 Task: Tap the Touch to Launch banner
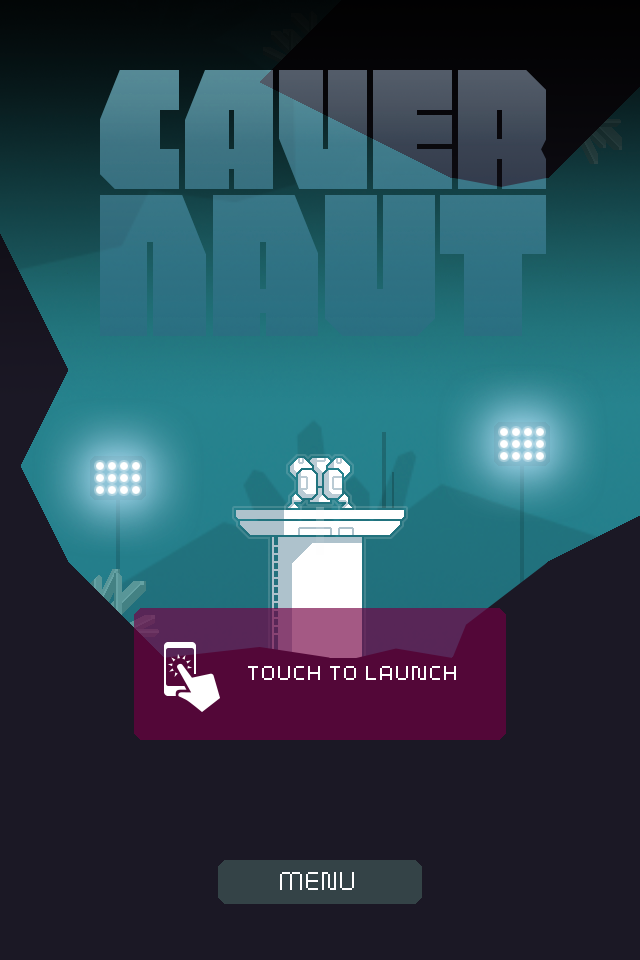click(x=320, y=674)
